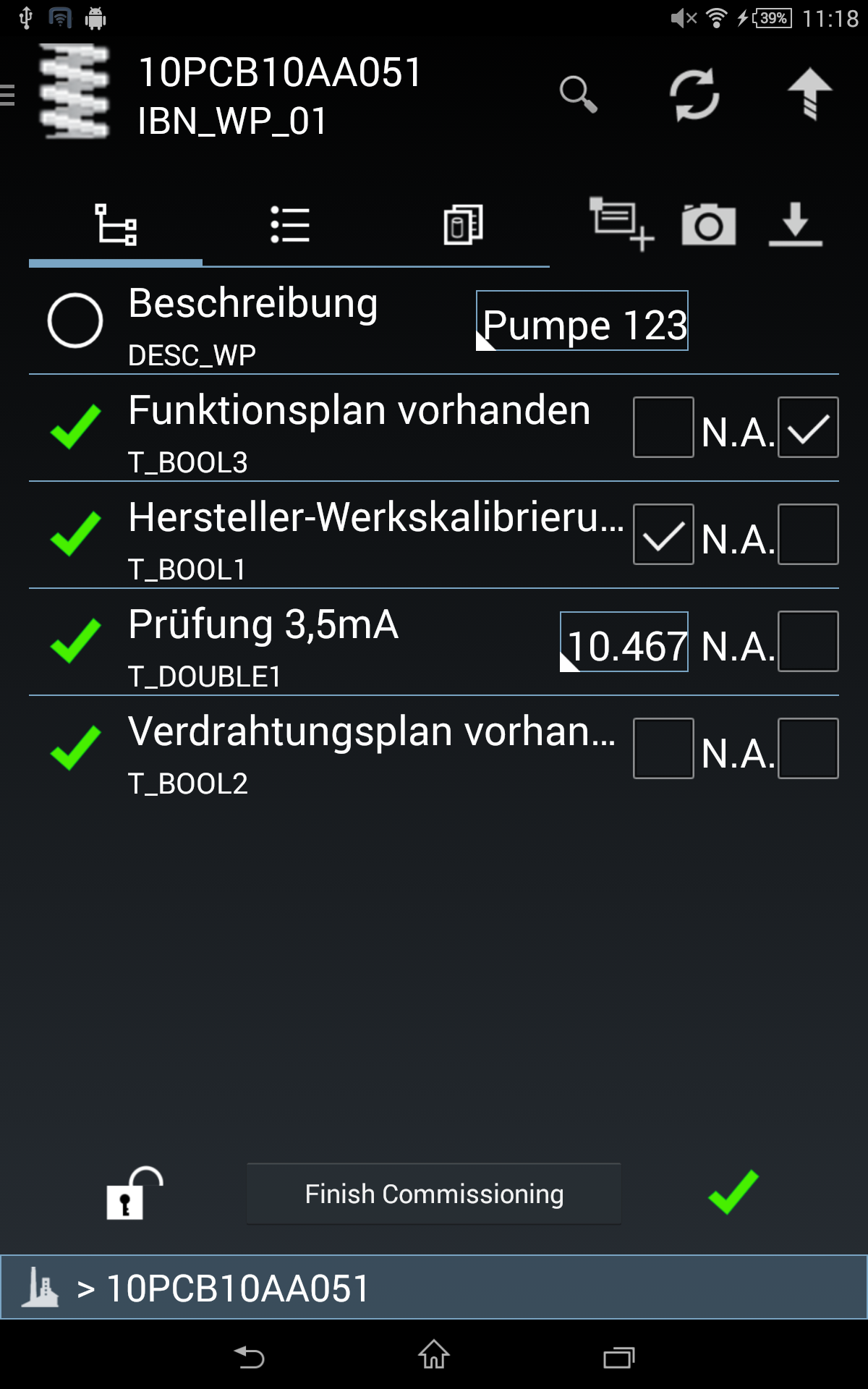Open the camera icon
Screen dimensions: 868x1389
click(708, 225)
